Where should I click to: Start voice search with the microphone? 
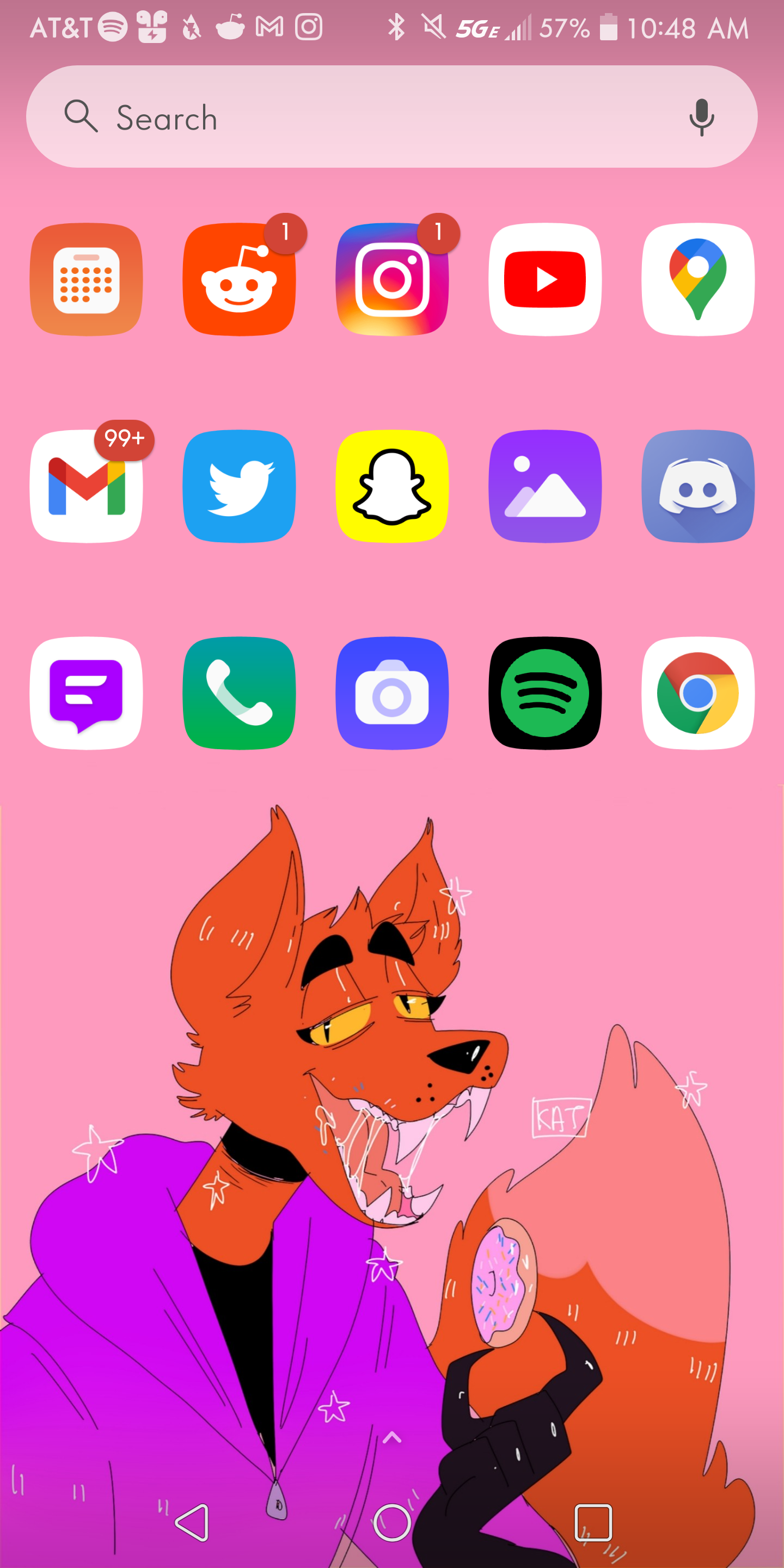tap(701, 117)
